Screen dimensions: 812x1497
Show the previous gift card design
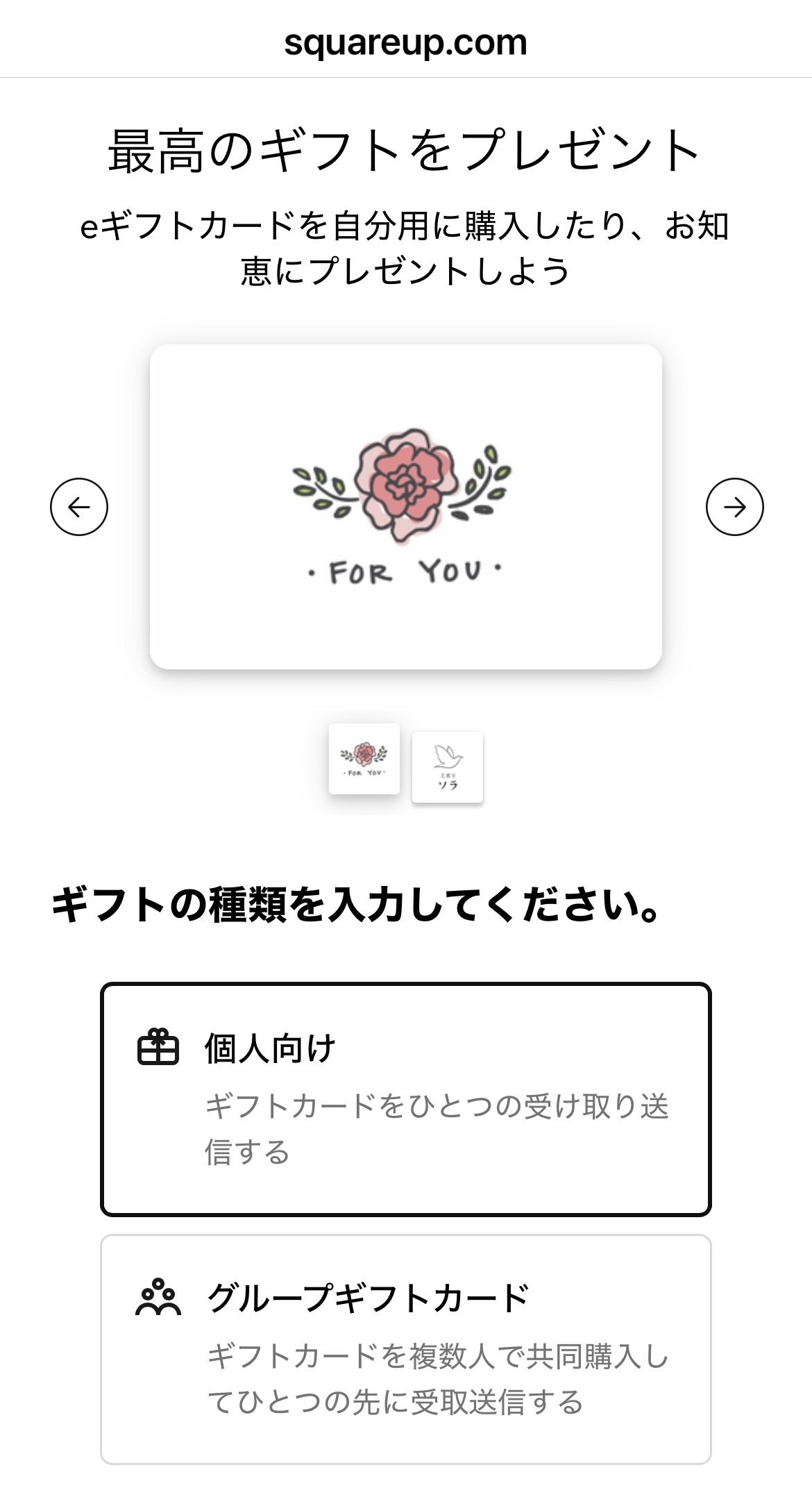tap(79, 507)
